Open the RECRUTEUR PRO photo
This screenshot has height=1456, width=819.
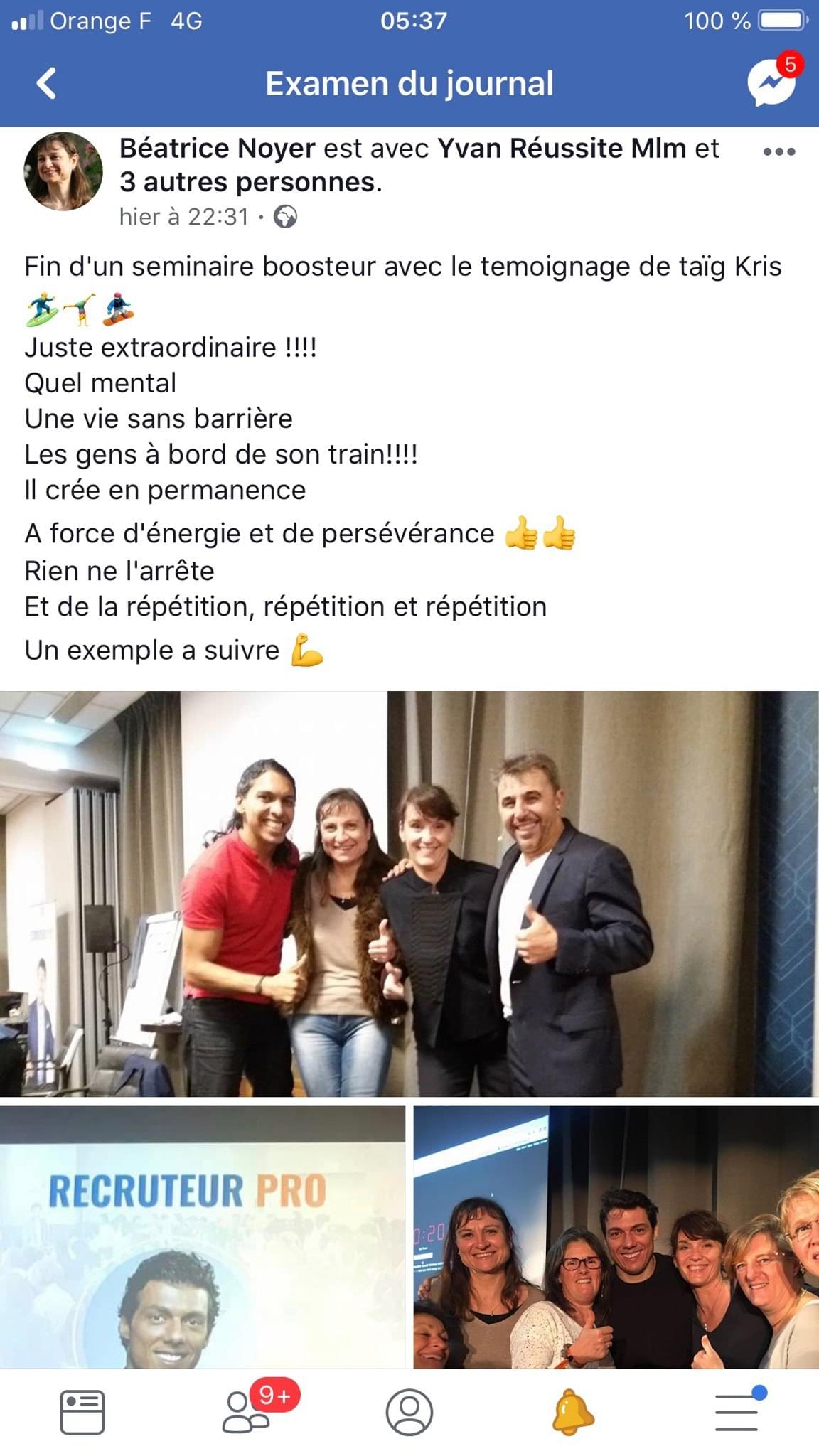[203, 1236]
